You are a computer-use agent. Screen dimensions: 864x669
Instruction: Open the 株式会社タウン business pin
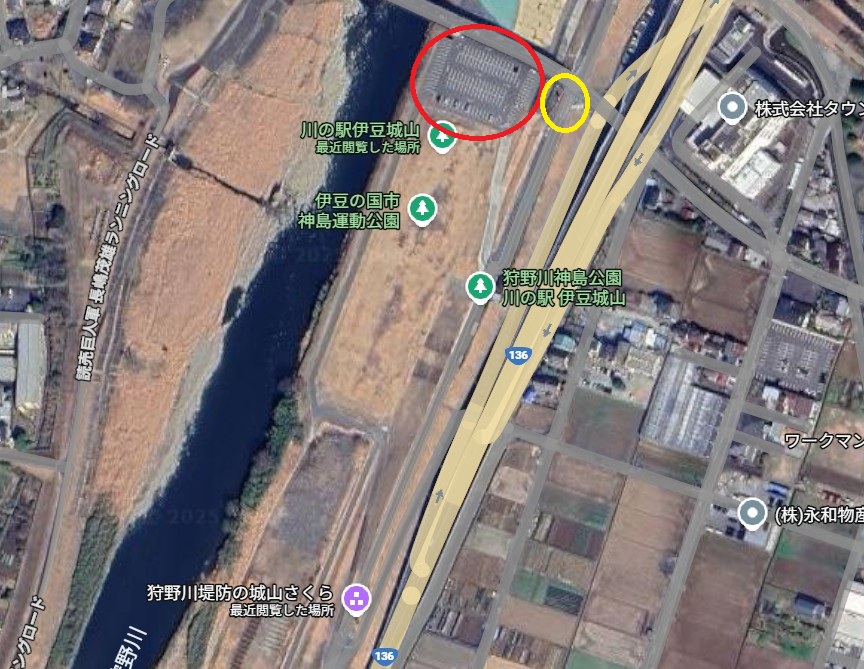(x=733, y=106)
